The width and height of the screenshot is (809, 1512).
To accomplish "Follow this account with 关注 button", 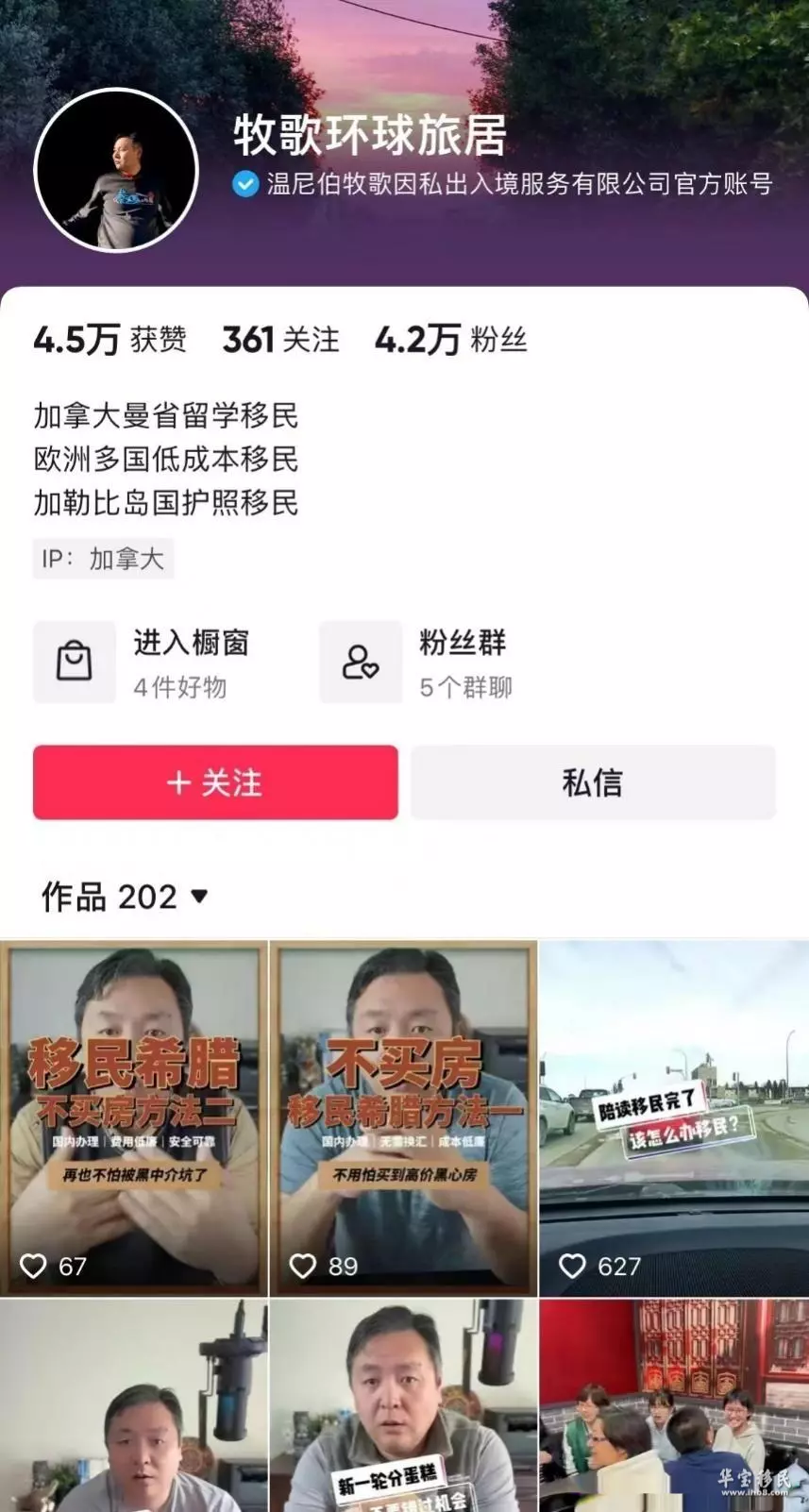I will pos(215,782).
